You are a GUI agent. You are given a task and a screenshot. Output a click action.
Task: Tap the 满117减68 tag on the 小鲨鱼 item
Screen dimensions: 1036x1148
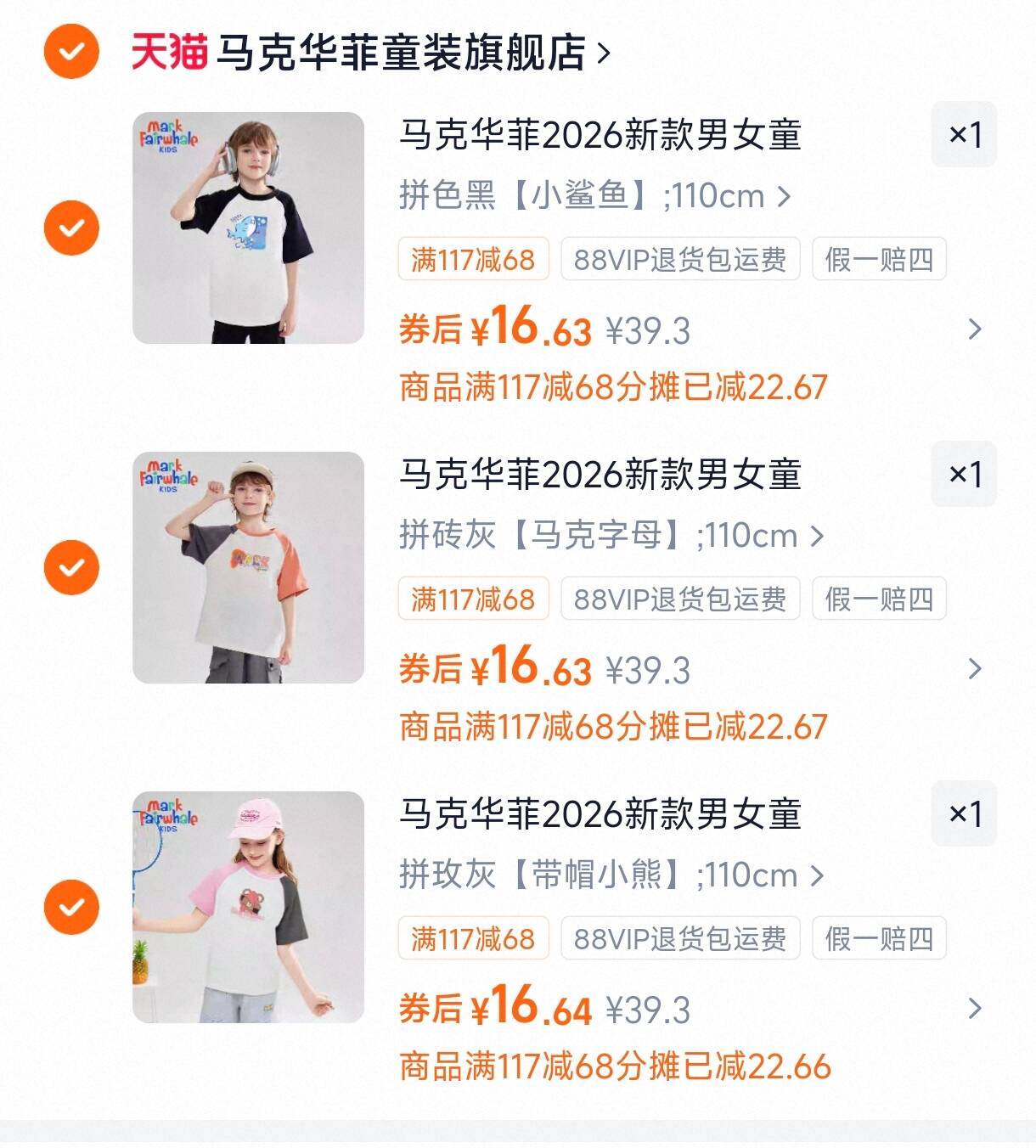473,259
